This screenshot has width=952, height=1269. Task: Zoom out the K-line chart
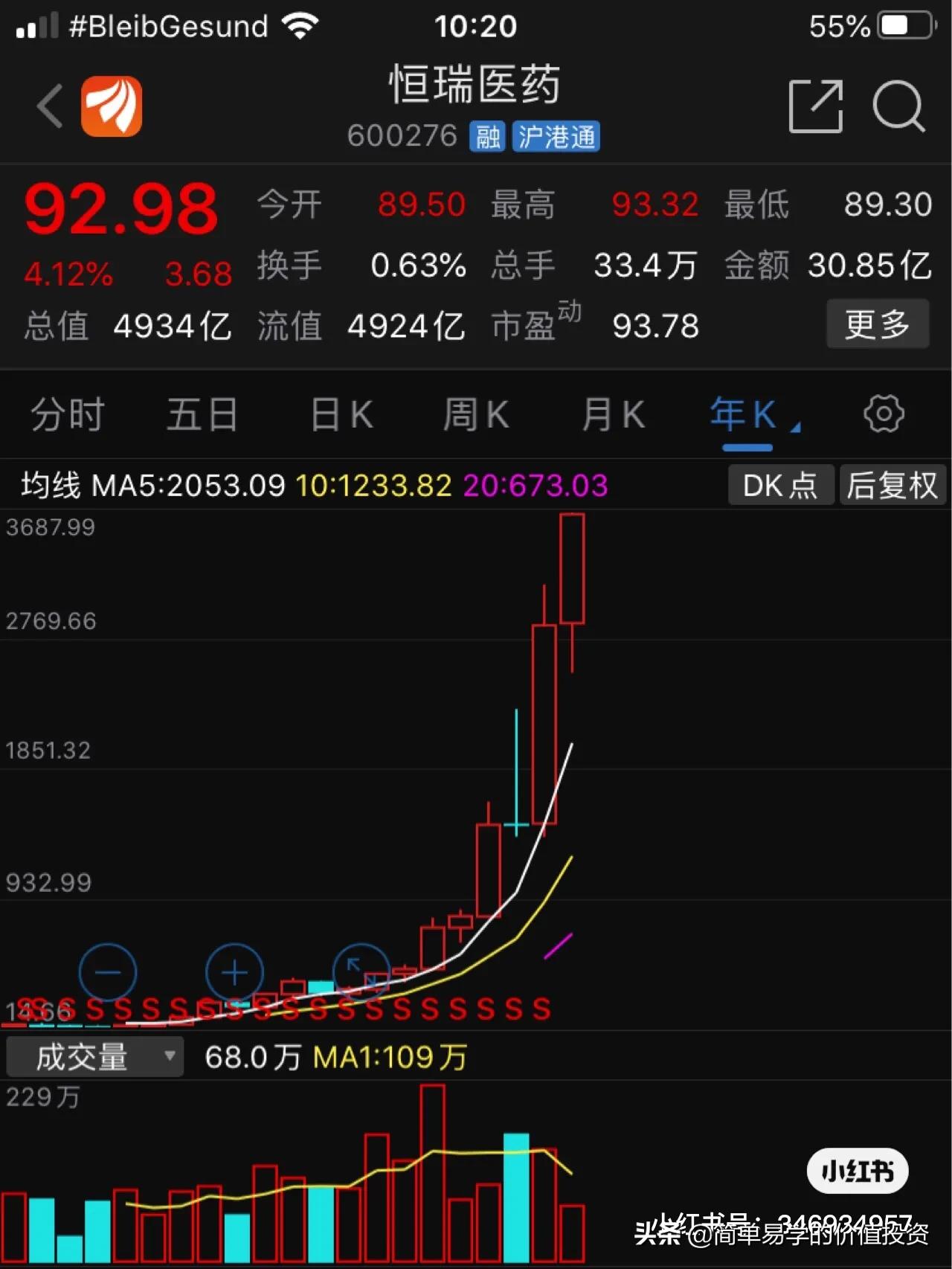coord(108,971)
